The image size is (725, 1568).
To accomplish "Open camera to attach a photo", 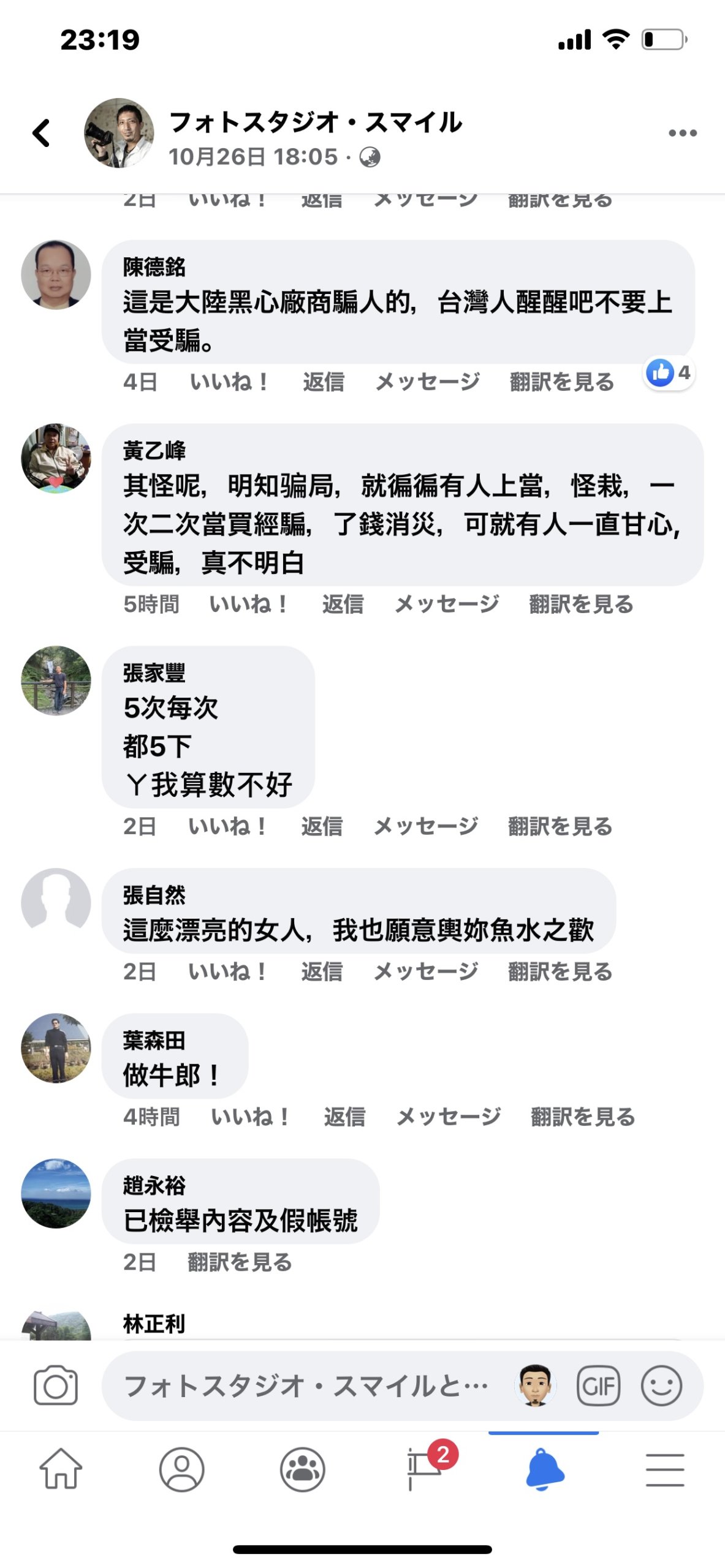I will tap(56, 1385).
